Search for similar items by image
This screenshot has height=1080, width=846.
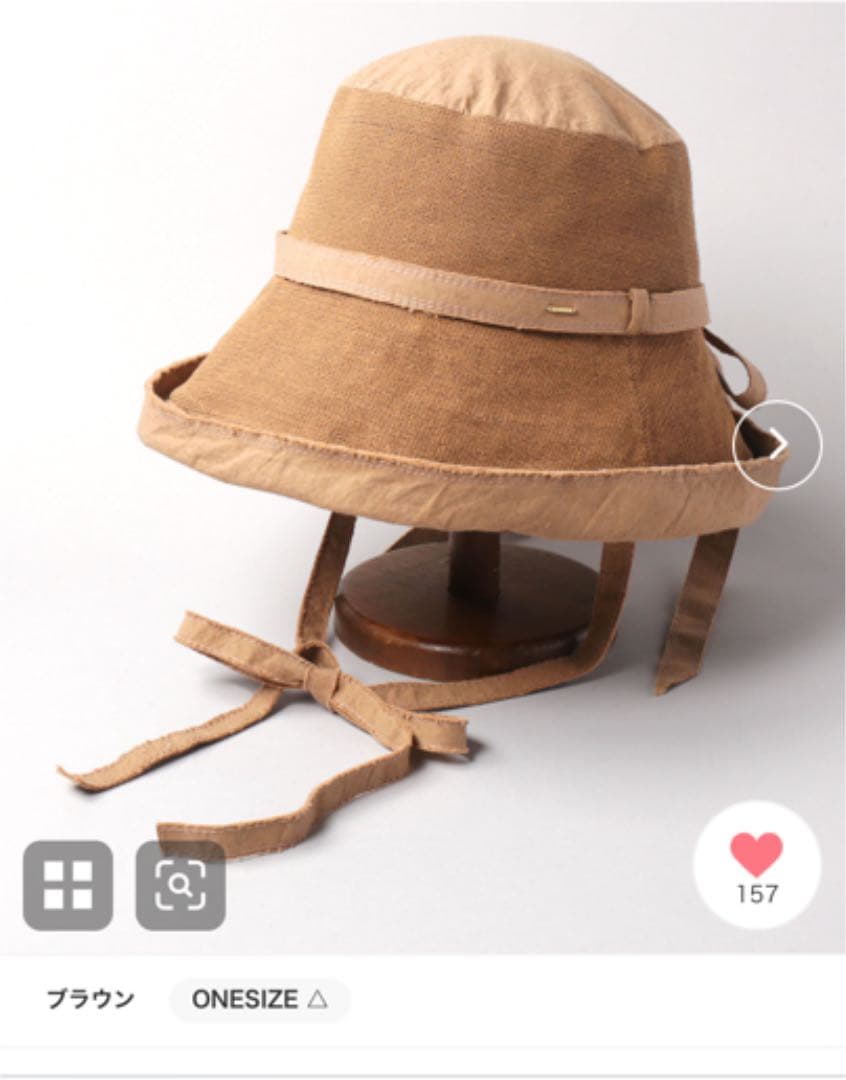[x=180, y=885]
